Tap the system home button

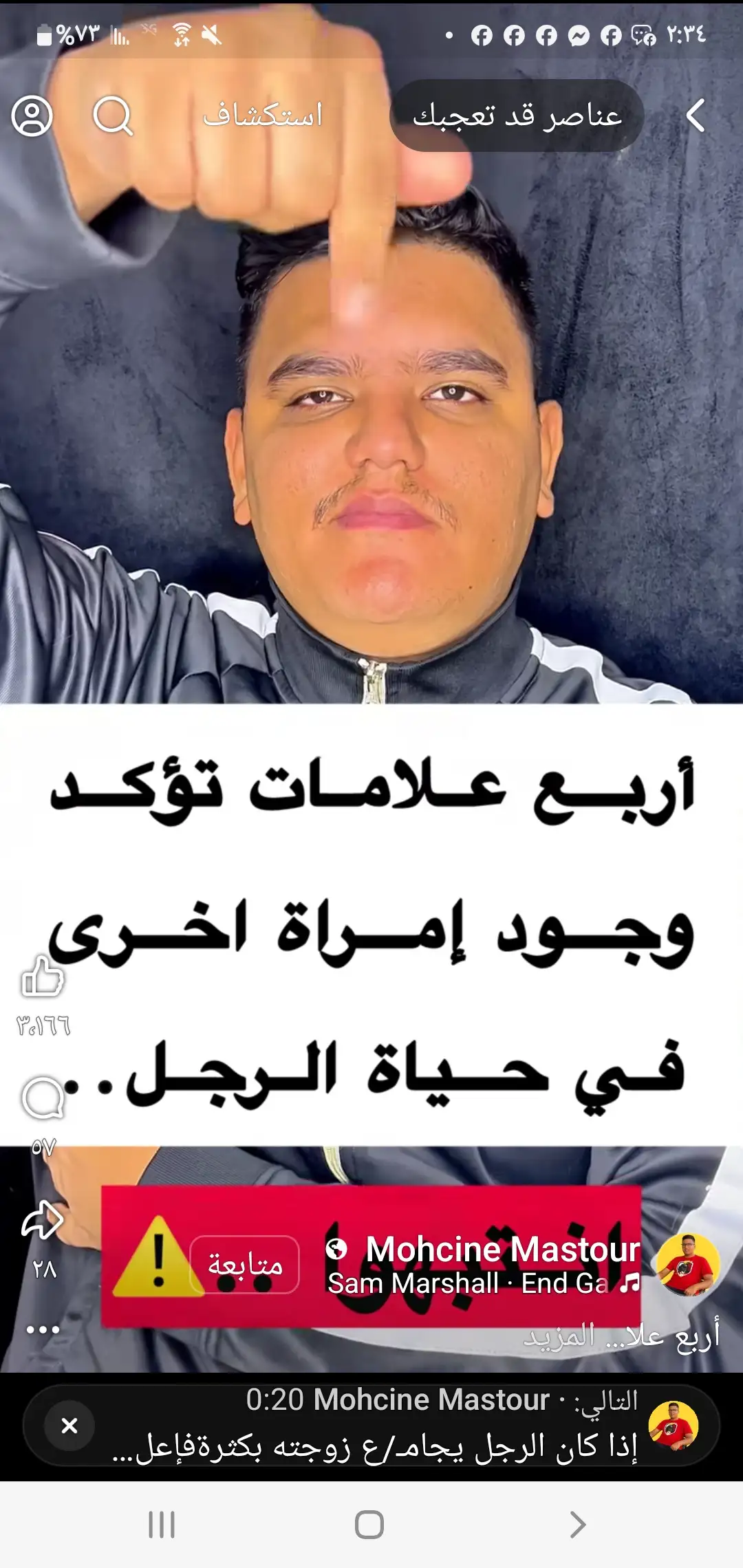369,1525
